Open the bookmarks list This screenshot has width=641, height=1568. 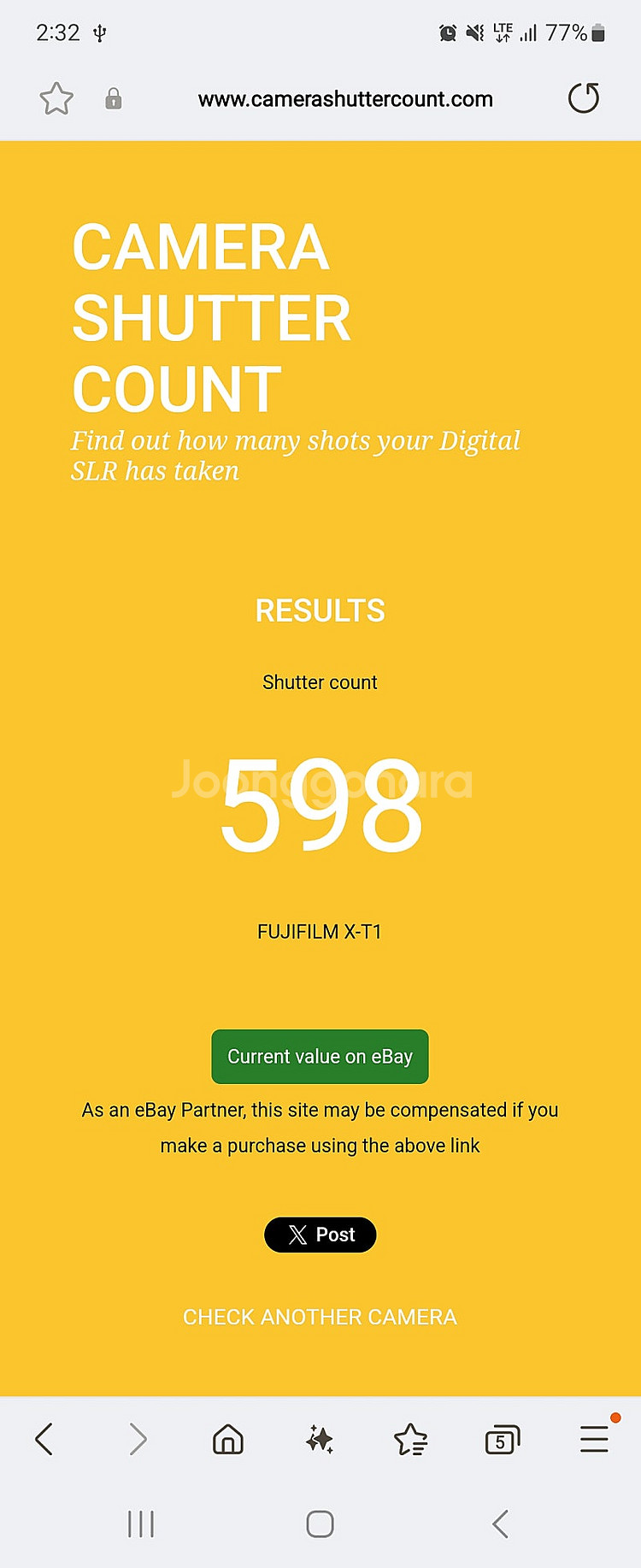pos(411,1439)
